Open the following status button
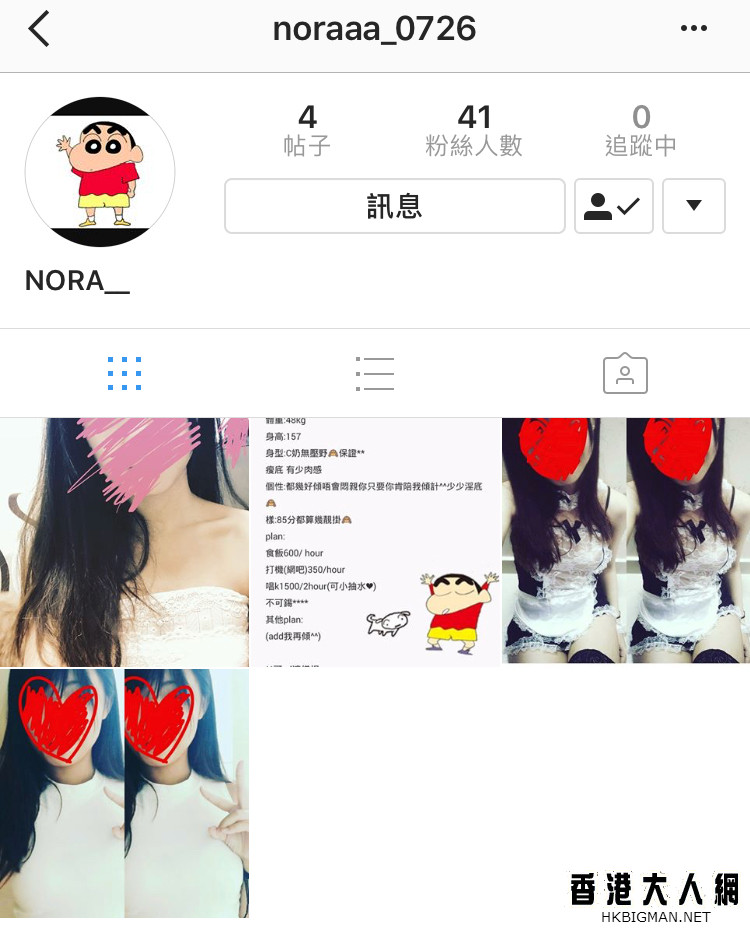 coord(613,206)
